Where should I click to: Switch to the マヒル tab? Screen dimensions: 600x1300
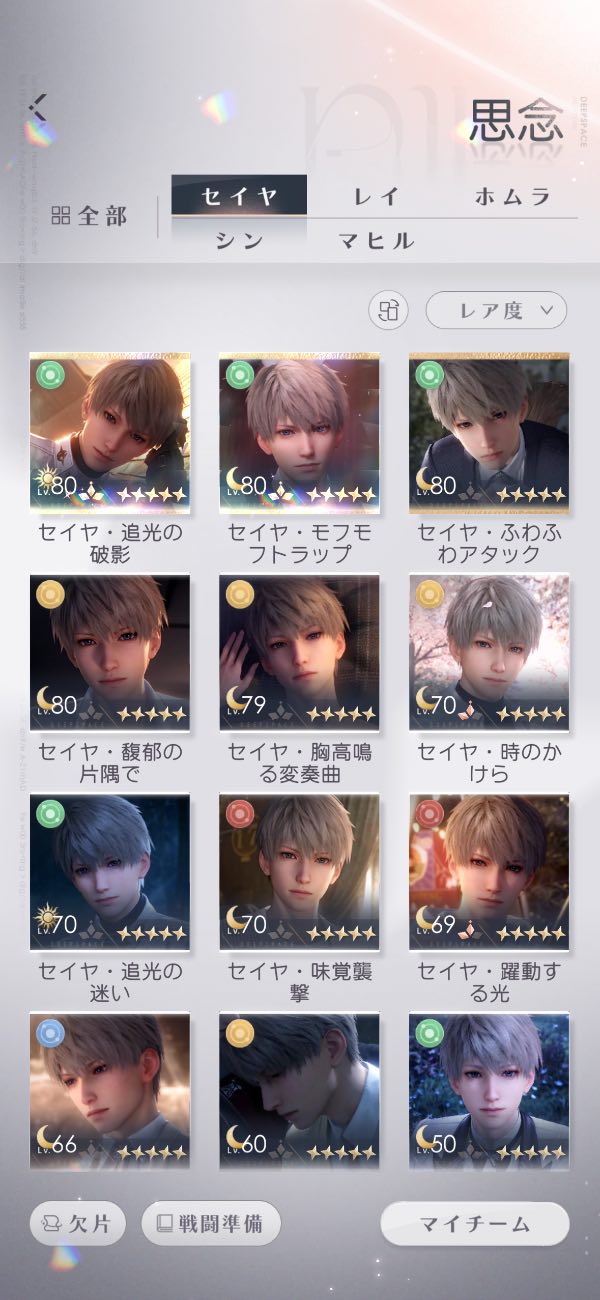pos(375,241)
